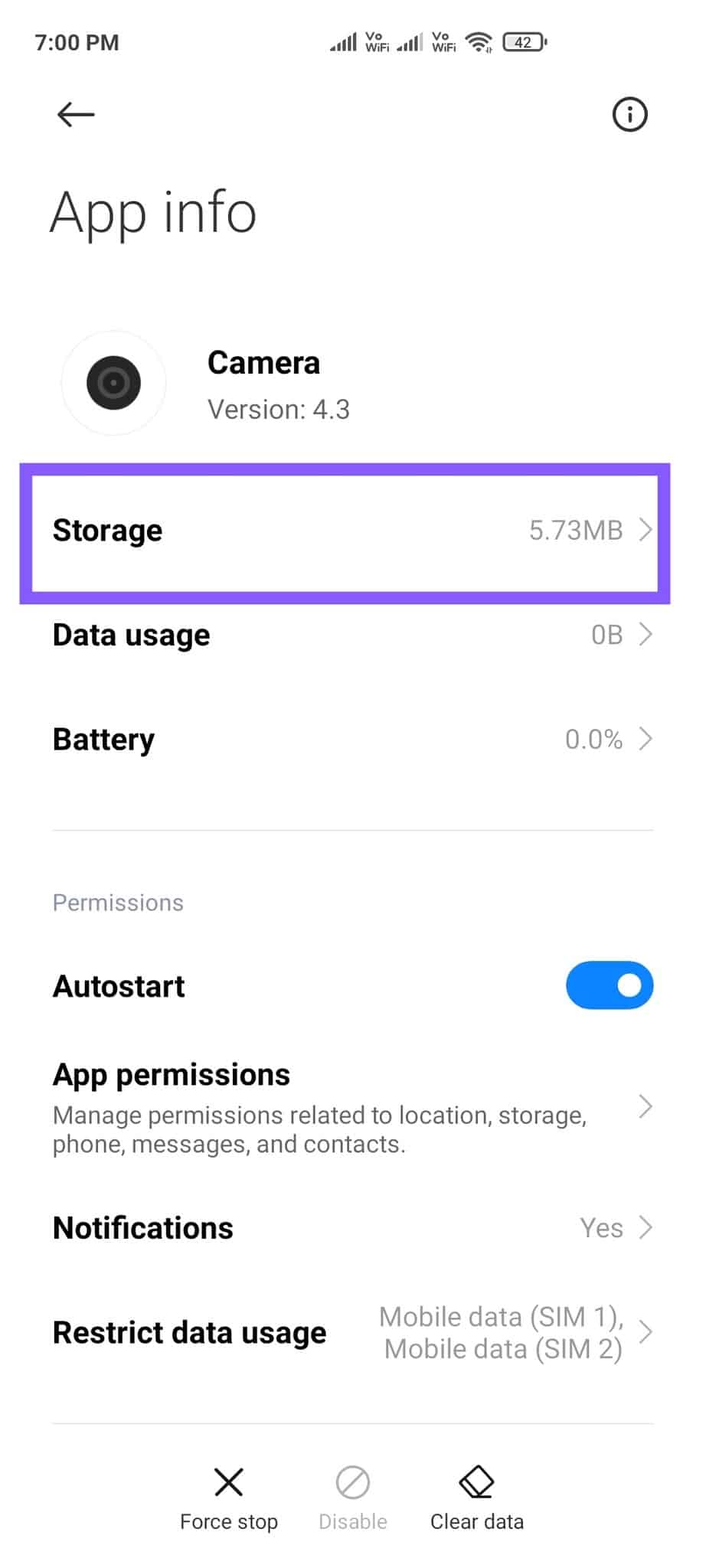Open Notifications settings
This screenshot has height=1568, width=706.
click(x=352, y=1228)
